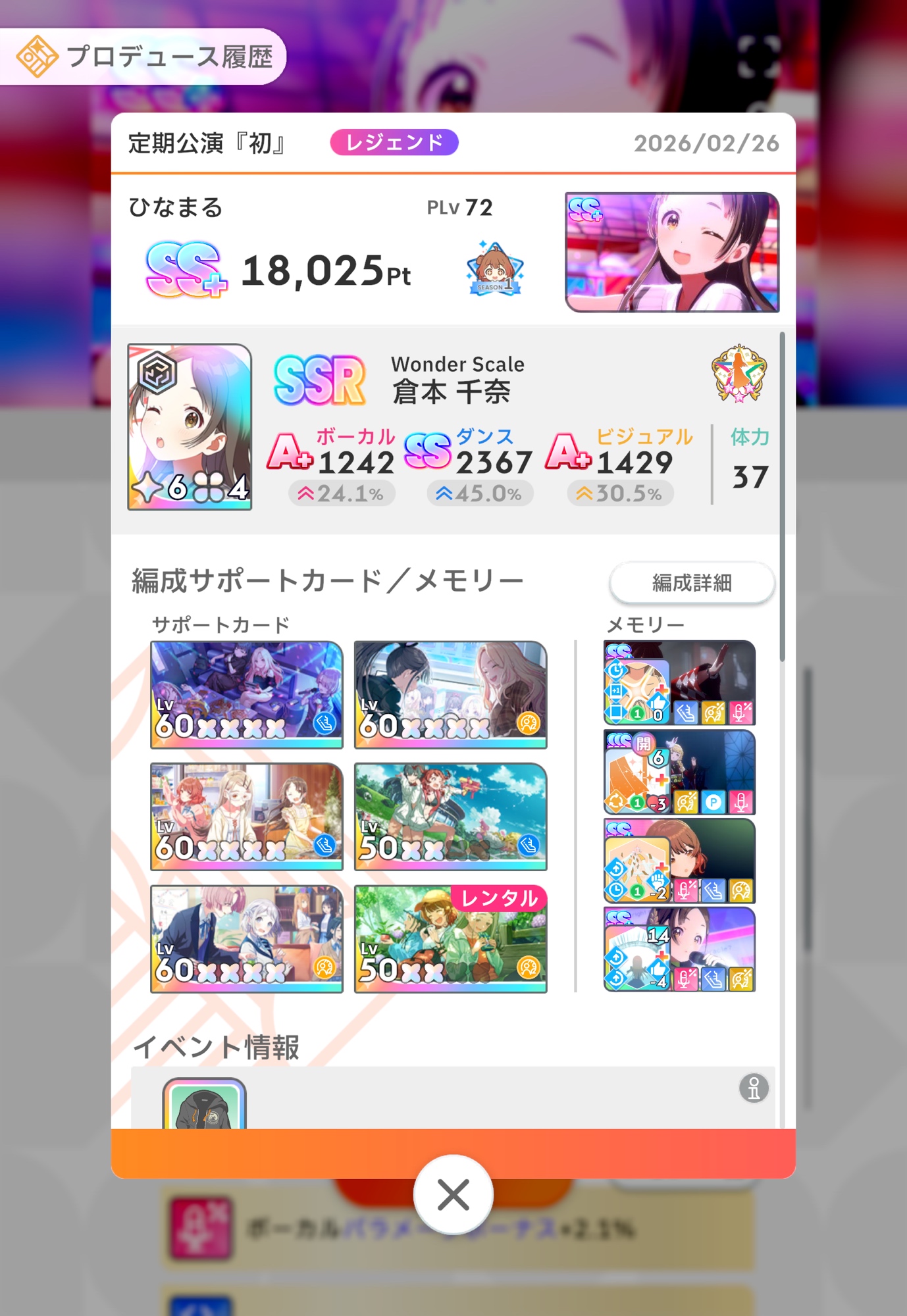The image size is (907, 1316).
Task: Open the memory marked with 開
Action: point(679,772)
